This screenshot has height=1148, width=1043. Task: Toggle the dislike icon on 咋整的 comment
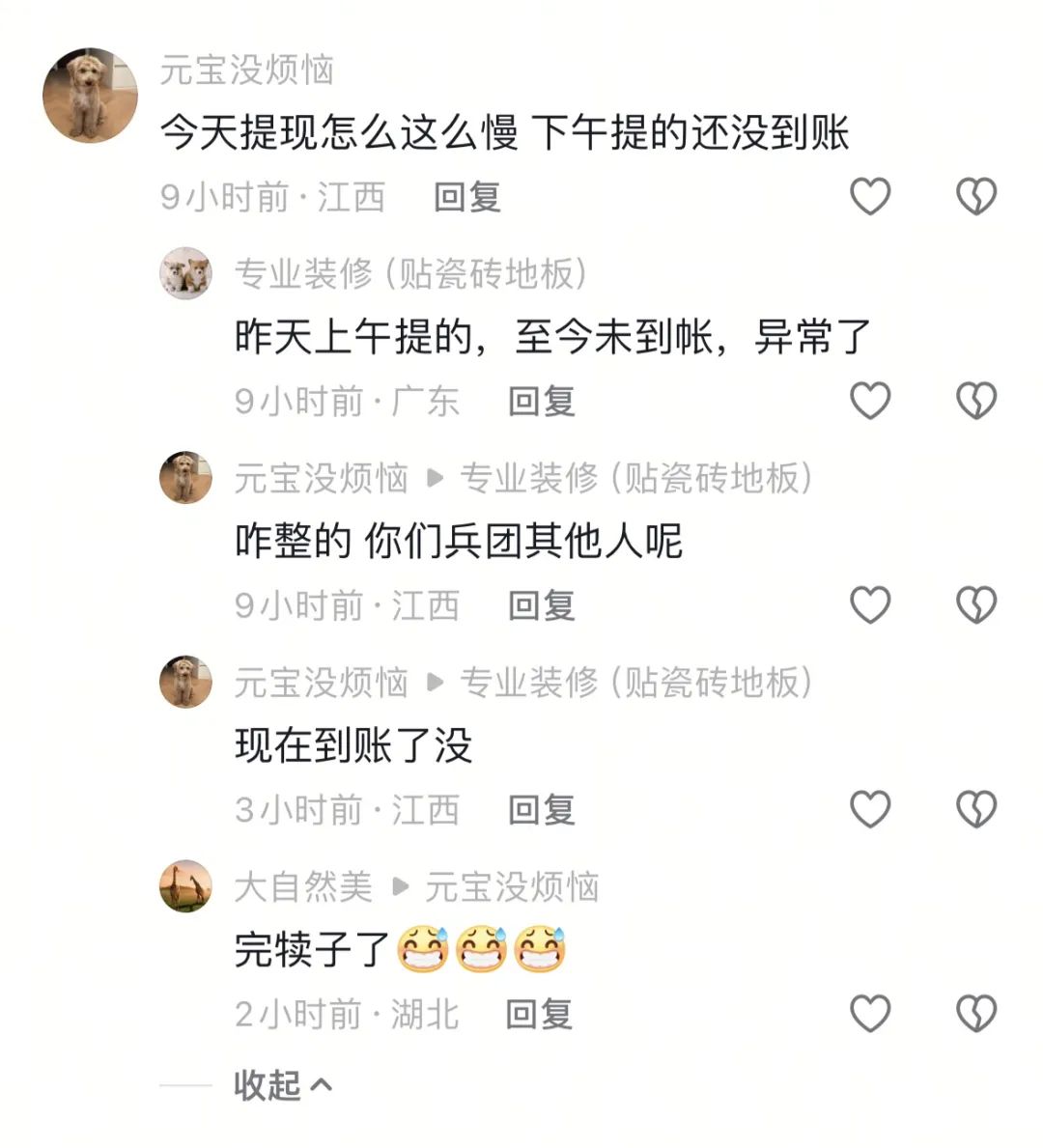(975, 603)
